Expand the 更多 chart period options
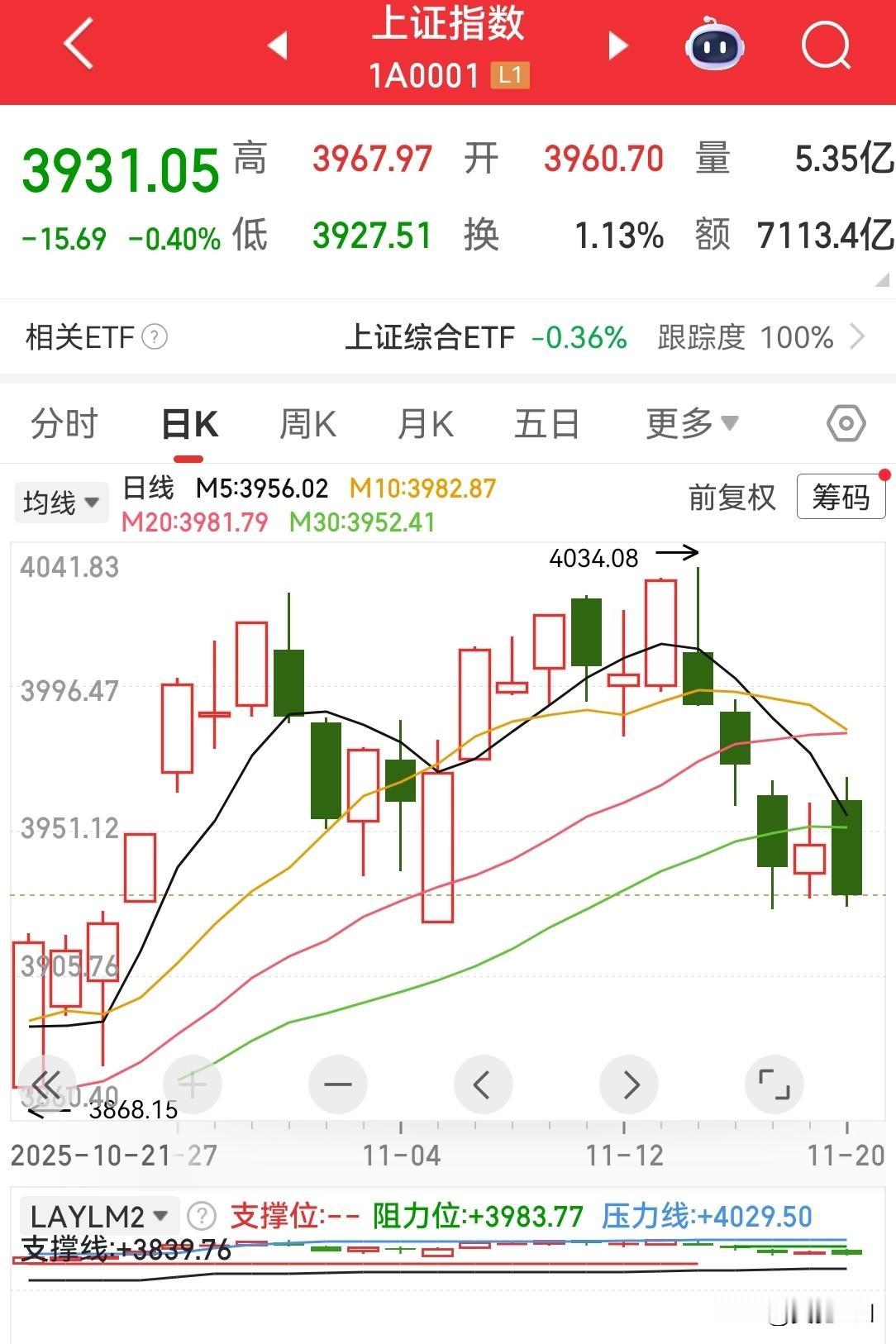 pos(691,422)
